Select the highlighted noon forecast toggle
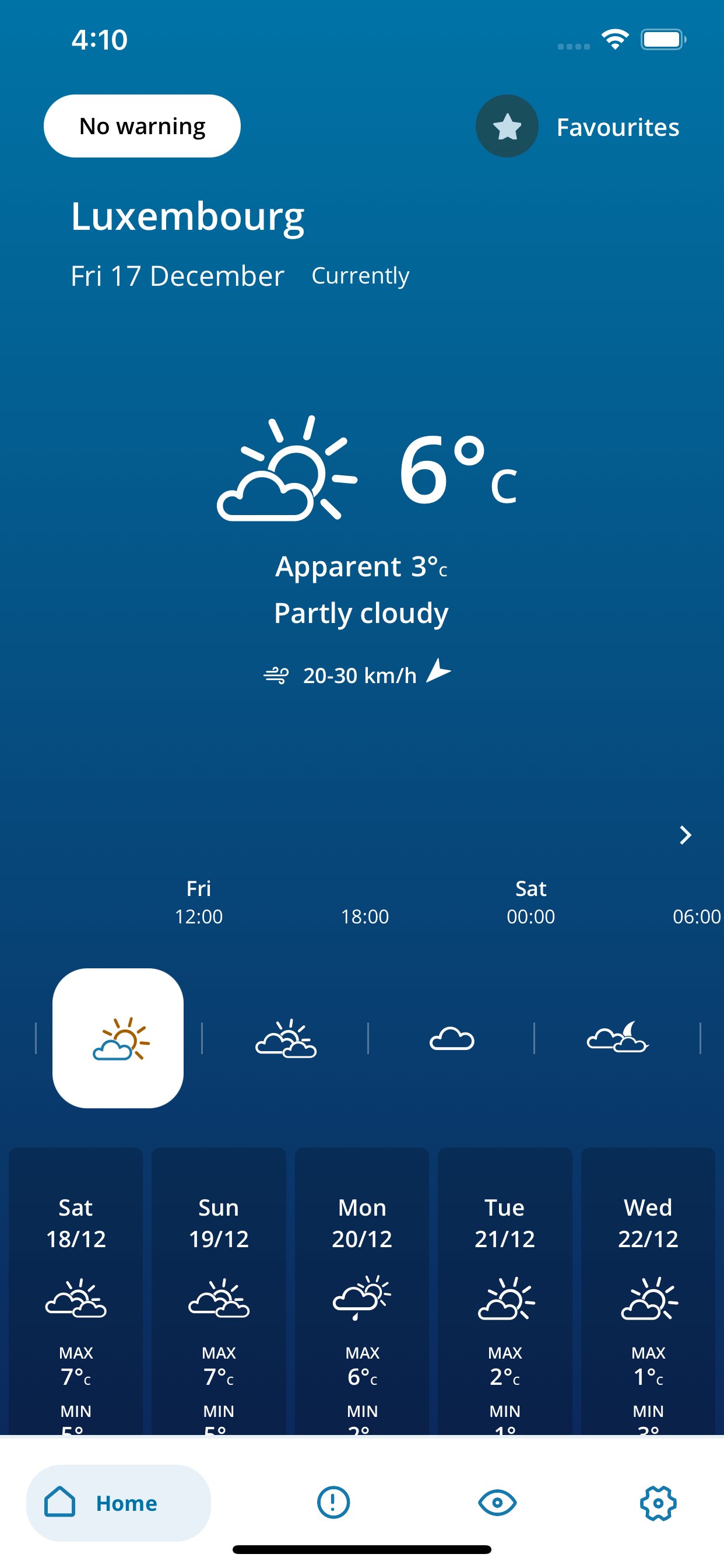Image resolution: width=724 pixels, height=1568 pixels. (118, 1041)
